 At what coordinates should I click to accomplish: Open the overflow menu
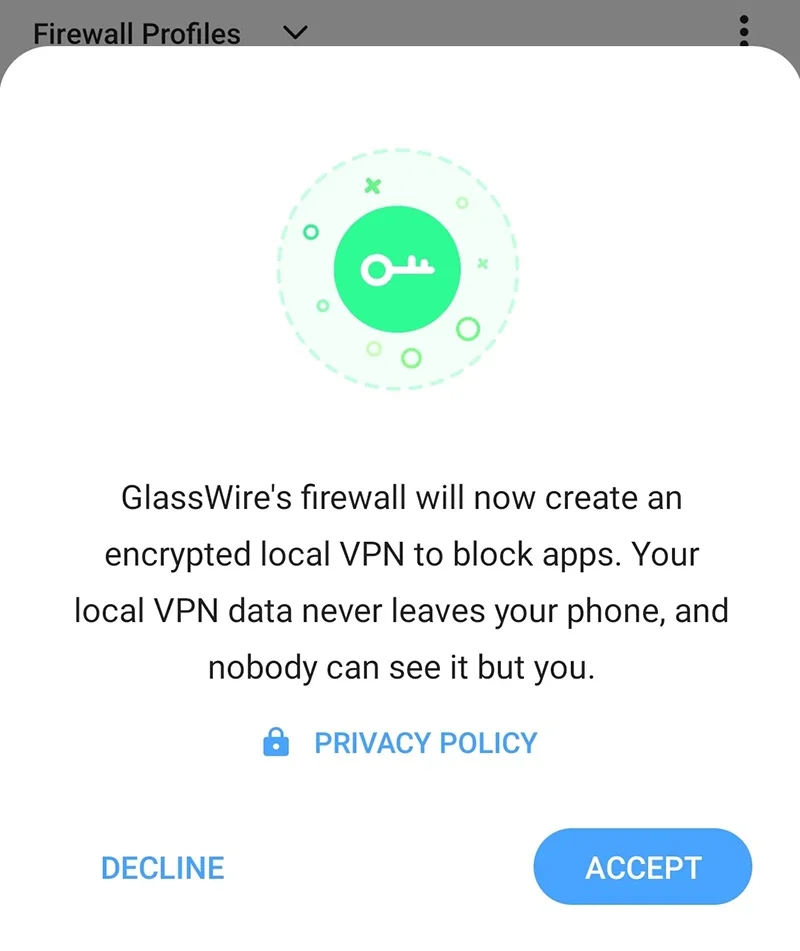[743, 30]
